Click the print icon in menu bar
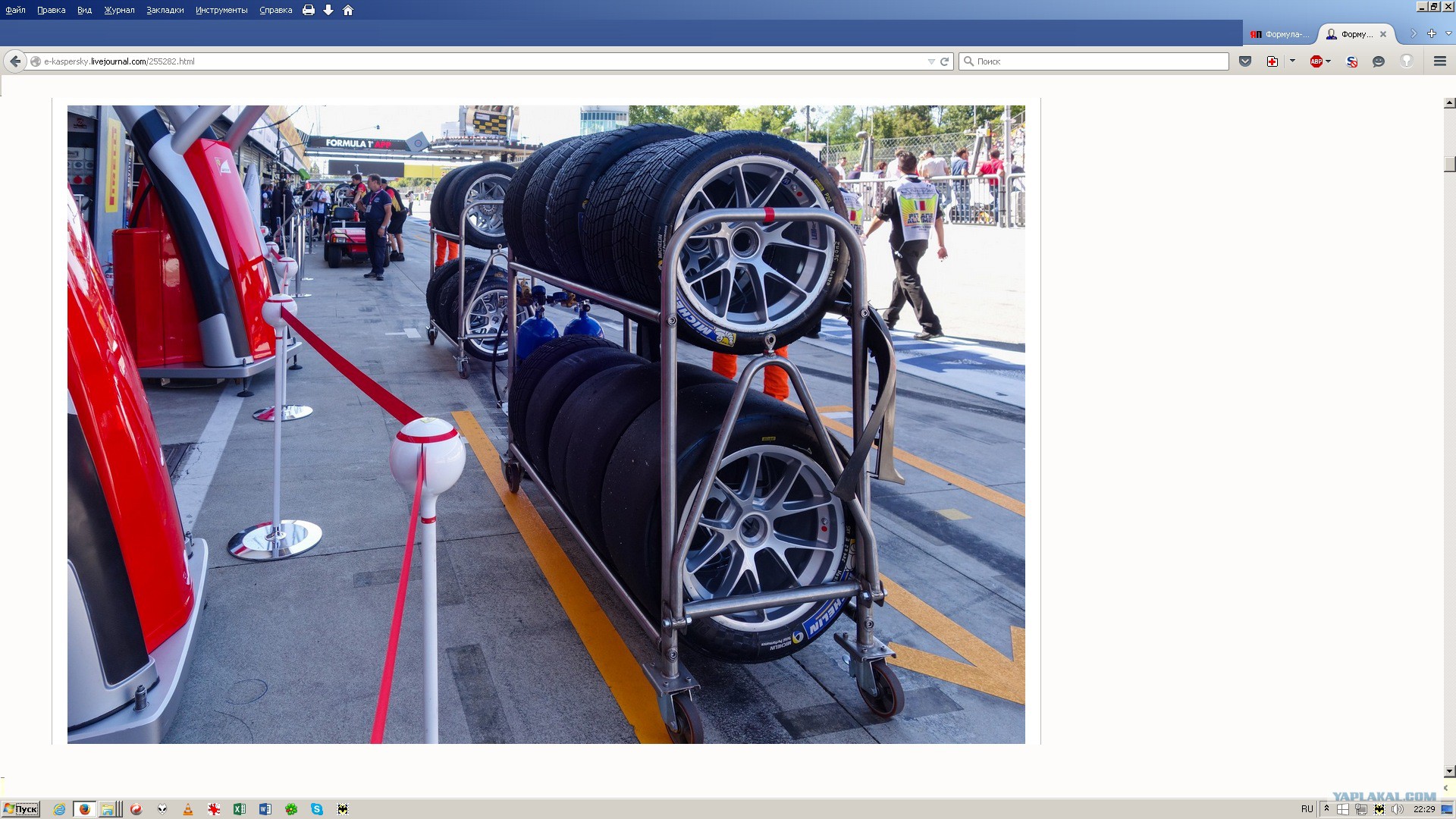Image resolution: width=1456 pixels, height=819 pixels. (309, 10)
